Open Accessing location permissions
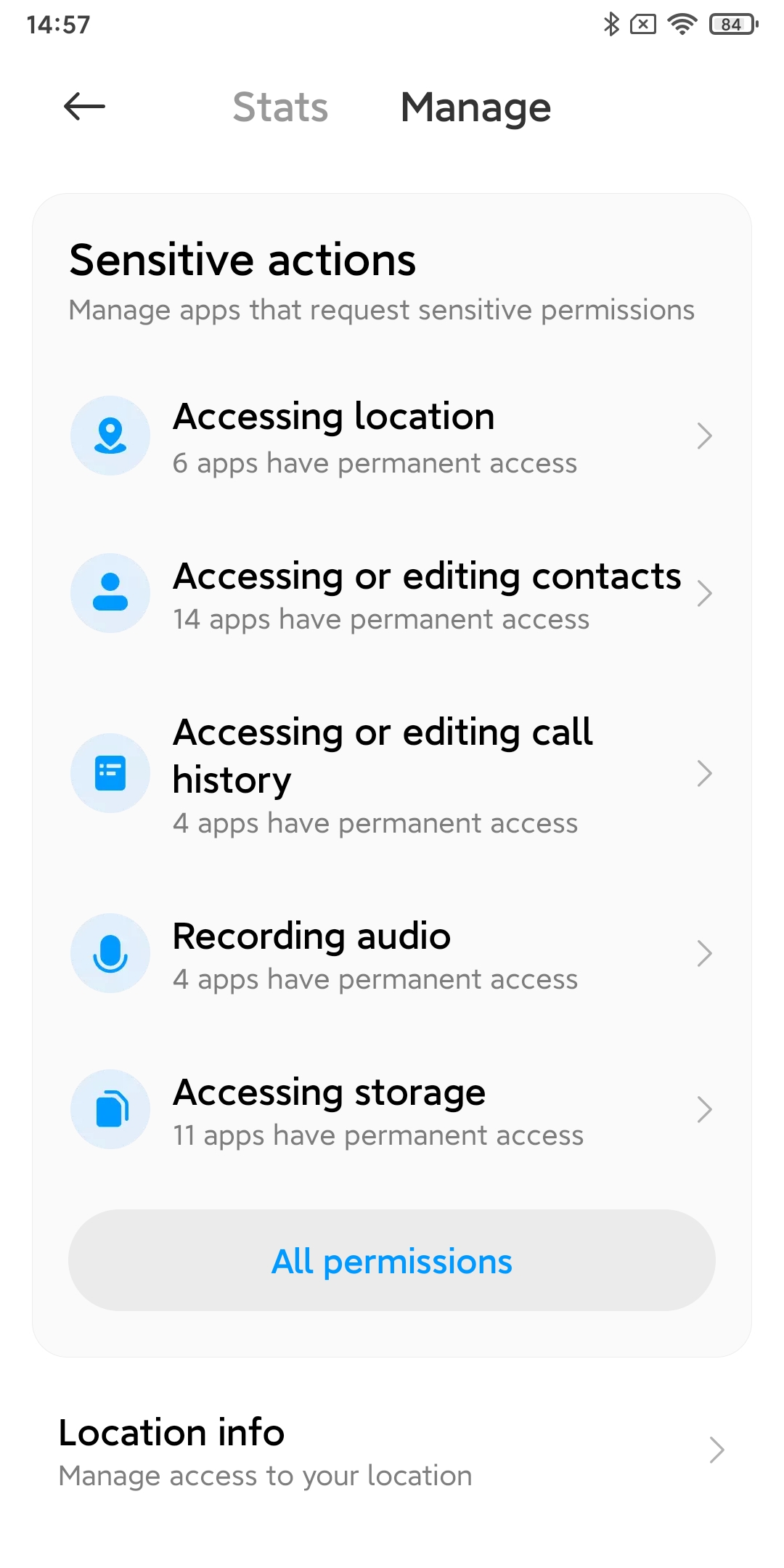The image size is (784, 1568). tap(392, 436)
